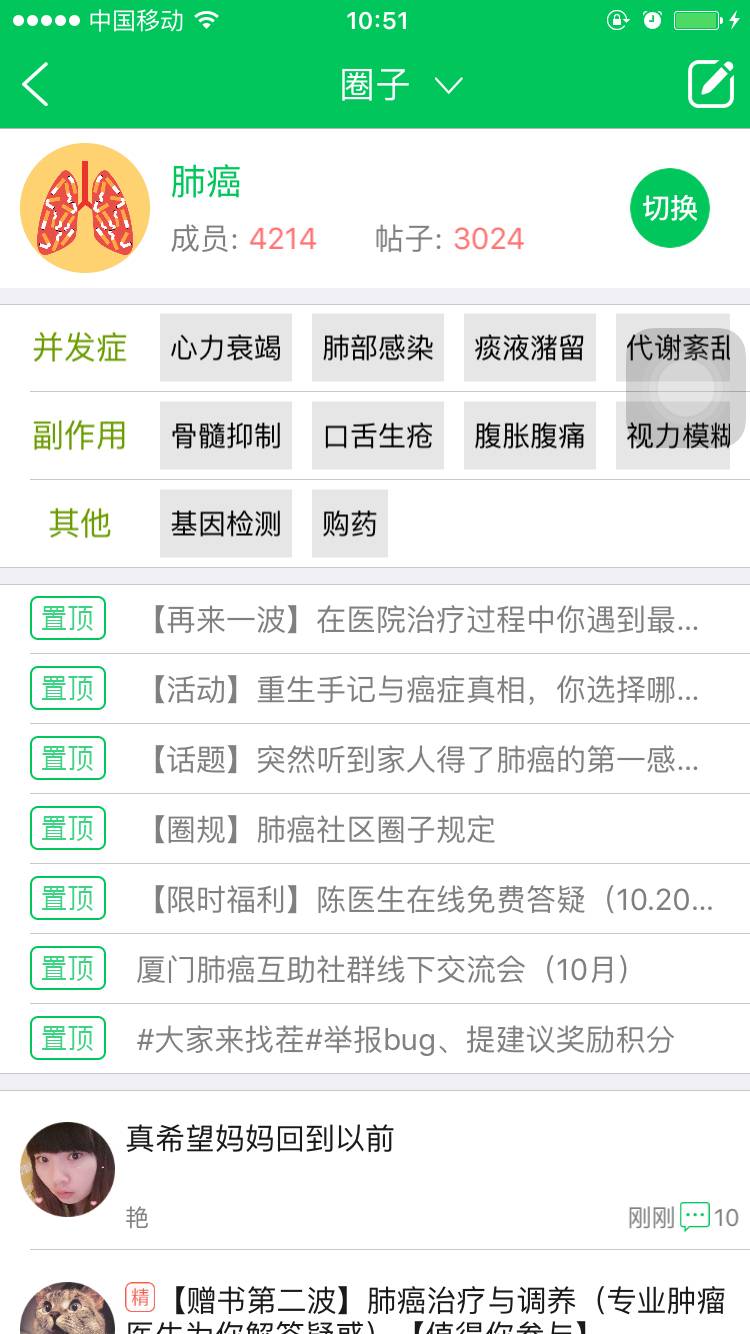
Task: Read pinned post 【话题】突然听到家人得了肺癌
Action: (x=422, y=760)
